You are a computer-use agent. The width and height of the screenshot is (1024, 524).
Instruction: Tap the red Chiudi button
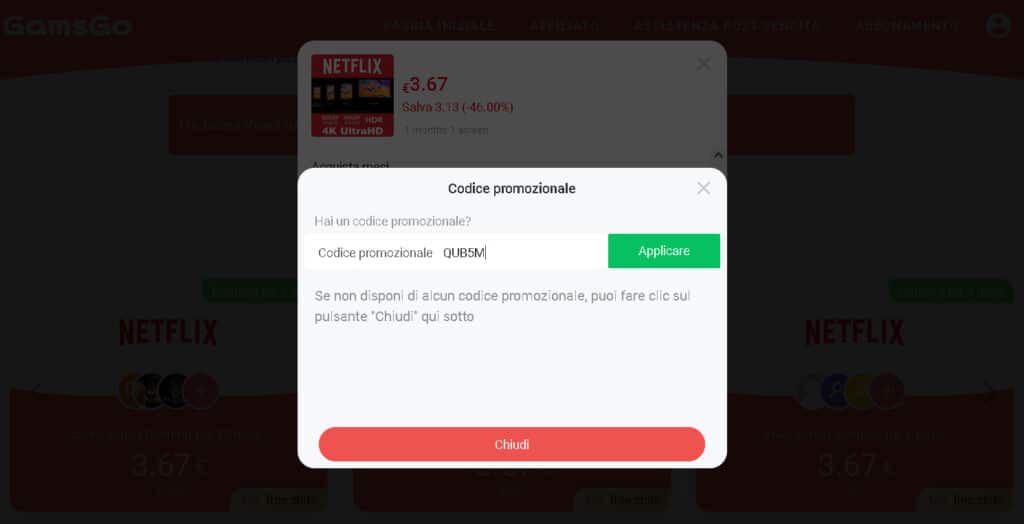tap(511, 444)
